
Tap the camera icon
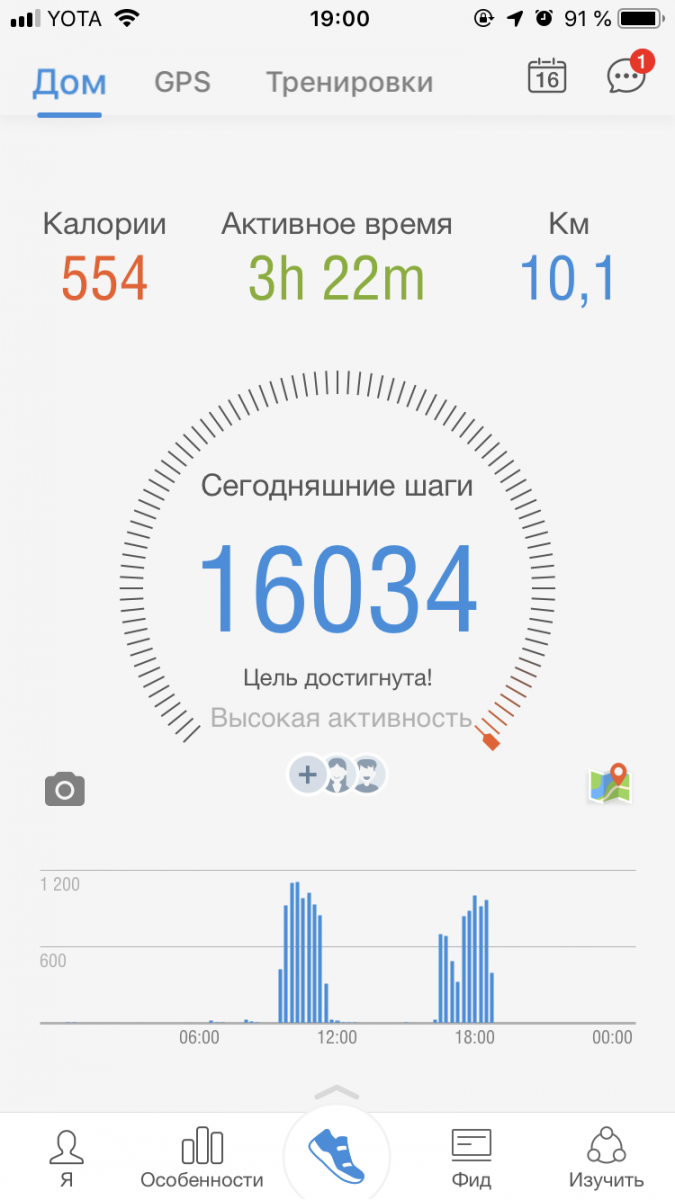pyautogui.click(x=65, y=789)
